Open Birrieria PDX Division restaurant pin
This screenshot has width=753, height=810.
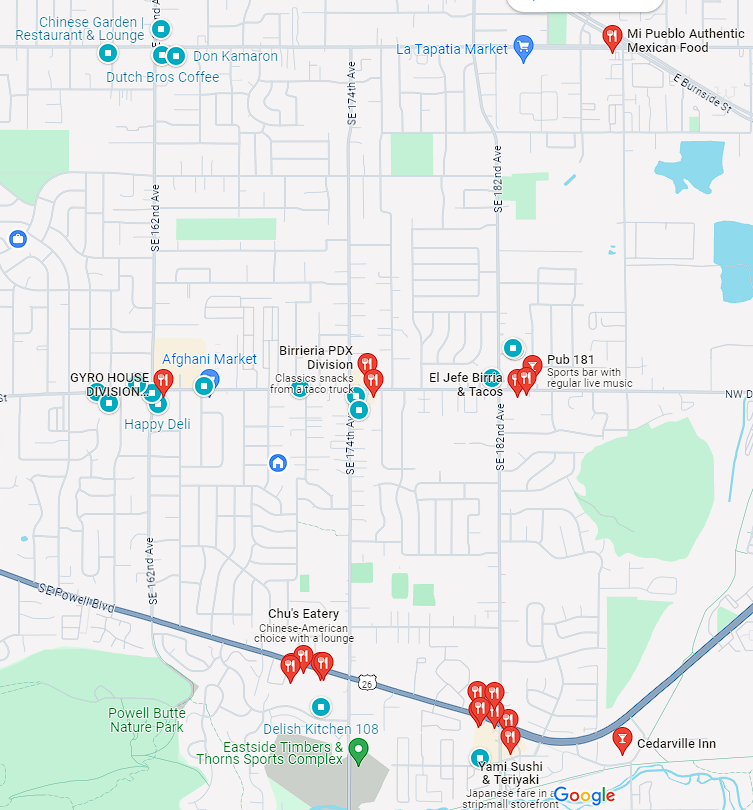point(367,364)
